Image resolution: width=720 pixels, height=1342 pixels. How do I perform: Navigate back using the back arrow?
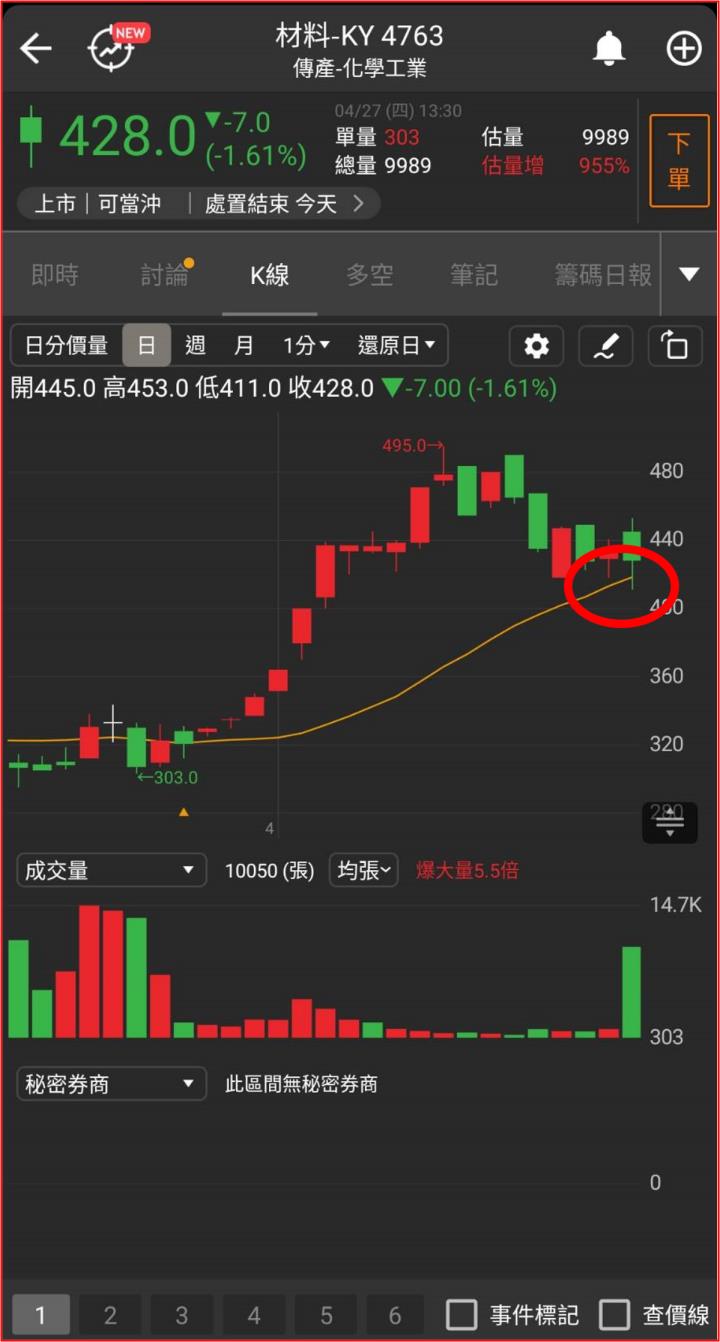point(36,47)
